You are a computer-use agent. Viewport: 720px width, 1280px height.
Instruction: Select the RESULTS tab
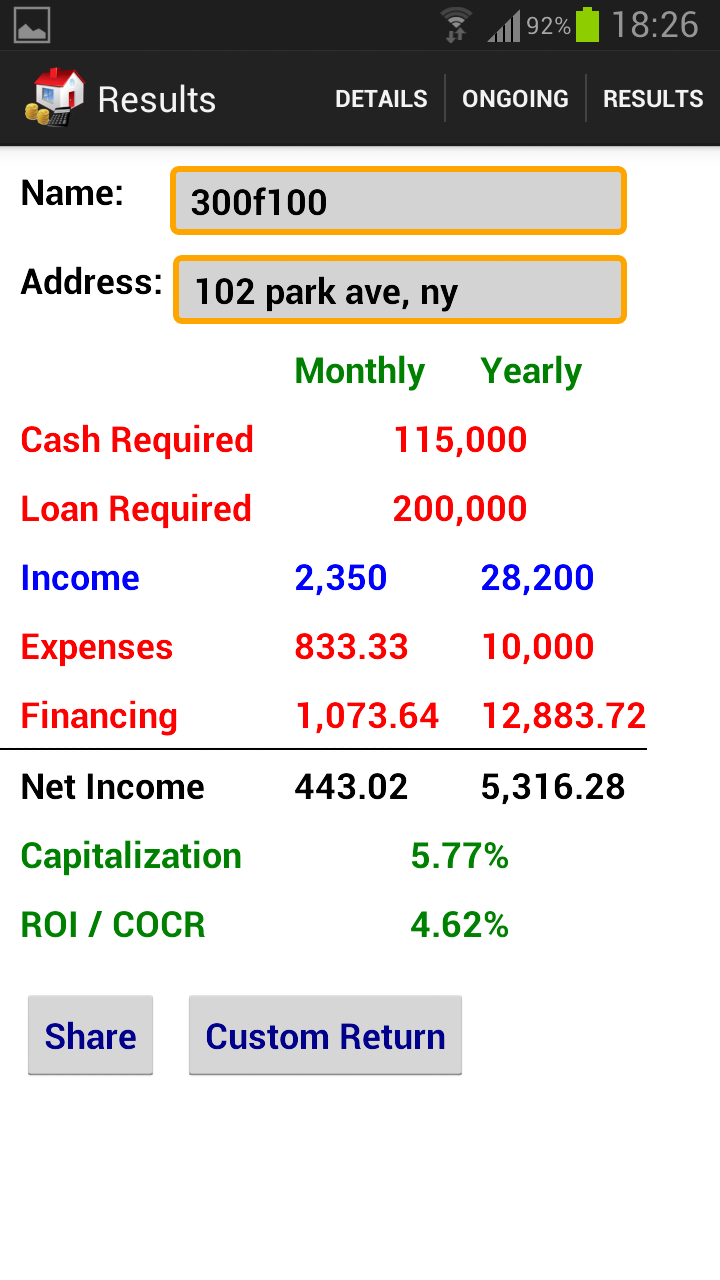pyautogui.click(x=652, y=98)
